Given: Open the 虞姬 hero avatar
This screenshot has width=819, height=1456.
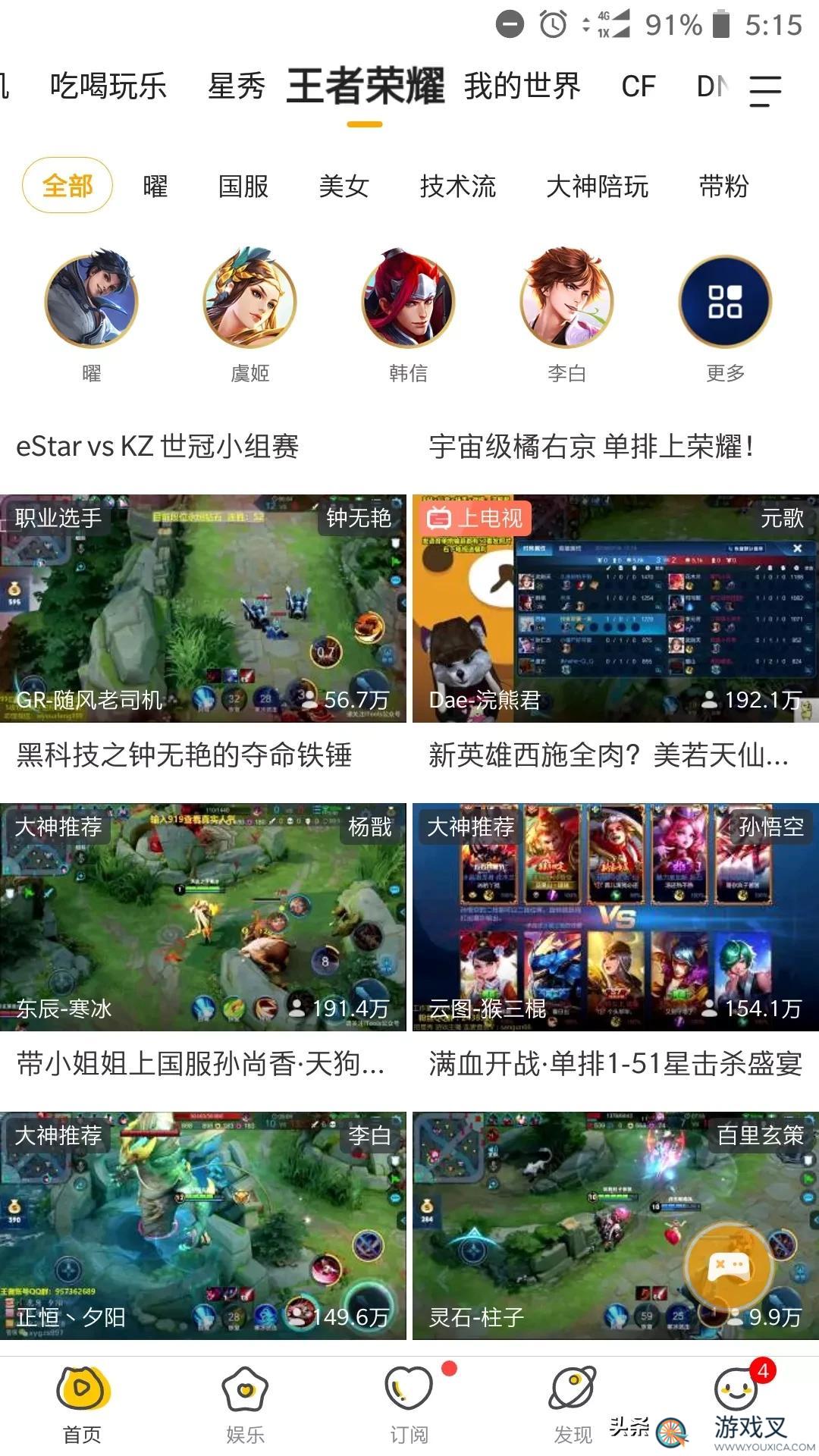Looking at the screenshot, I should coord(249,301).
